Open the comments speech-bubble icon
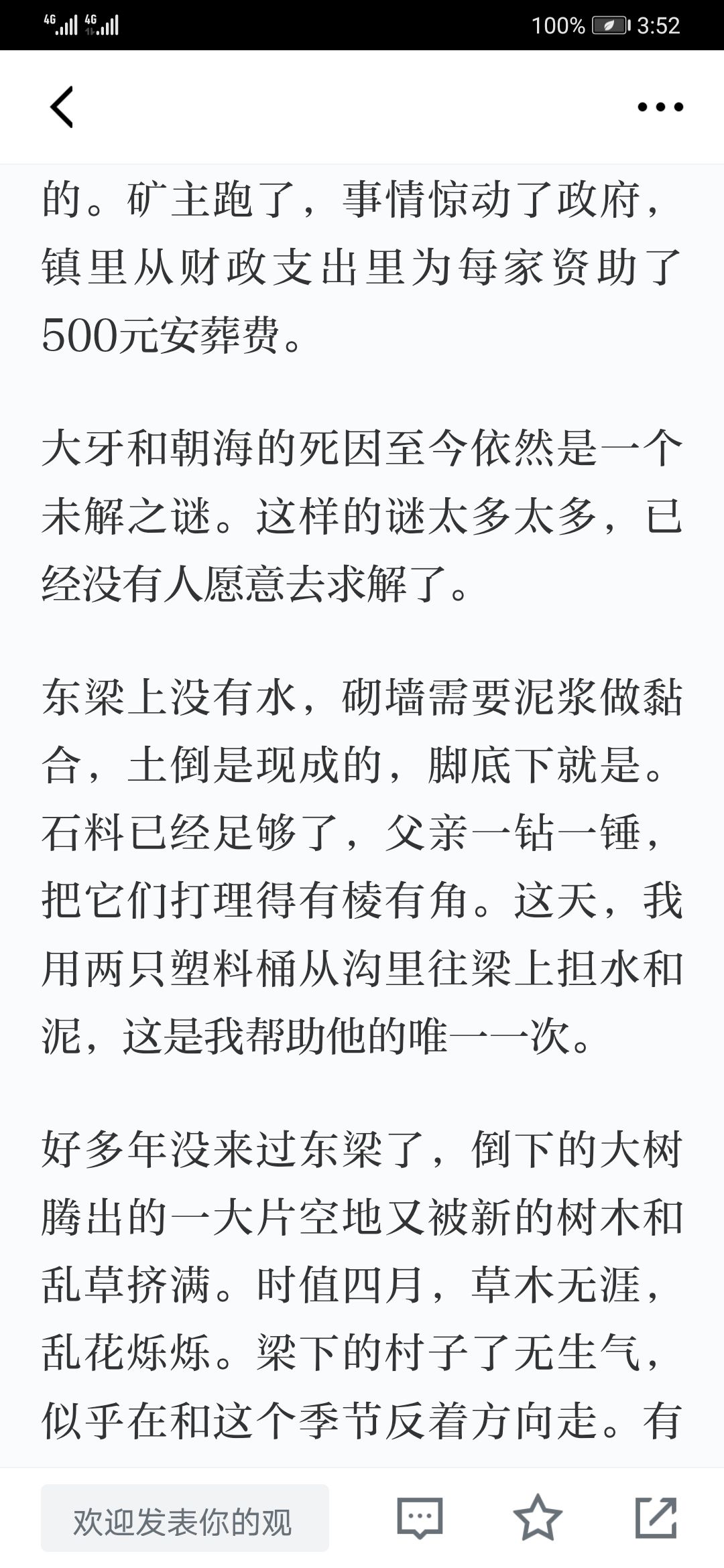Image resolution: width=724 pixels, height=1568 pixels. point(420,1518)
